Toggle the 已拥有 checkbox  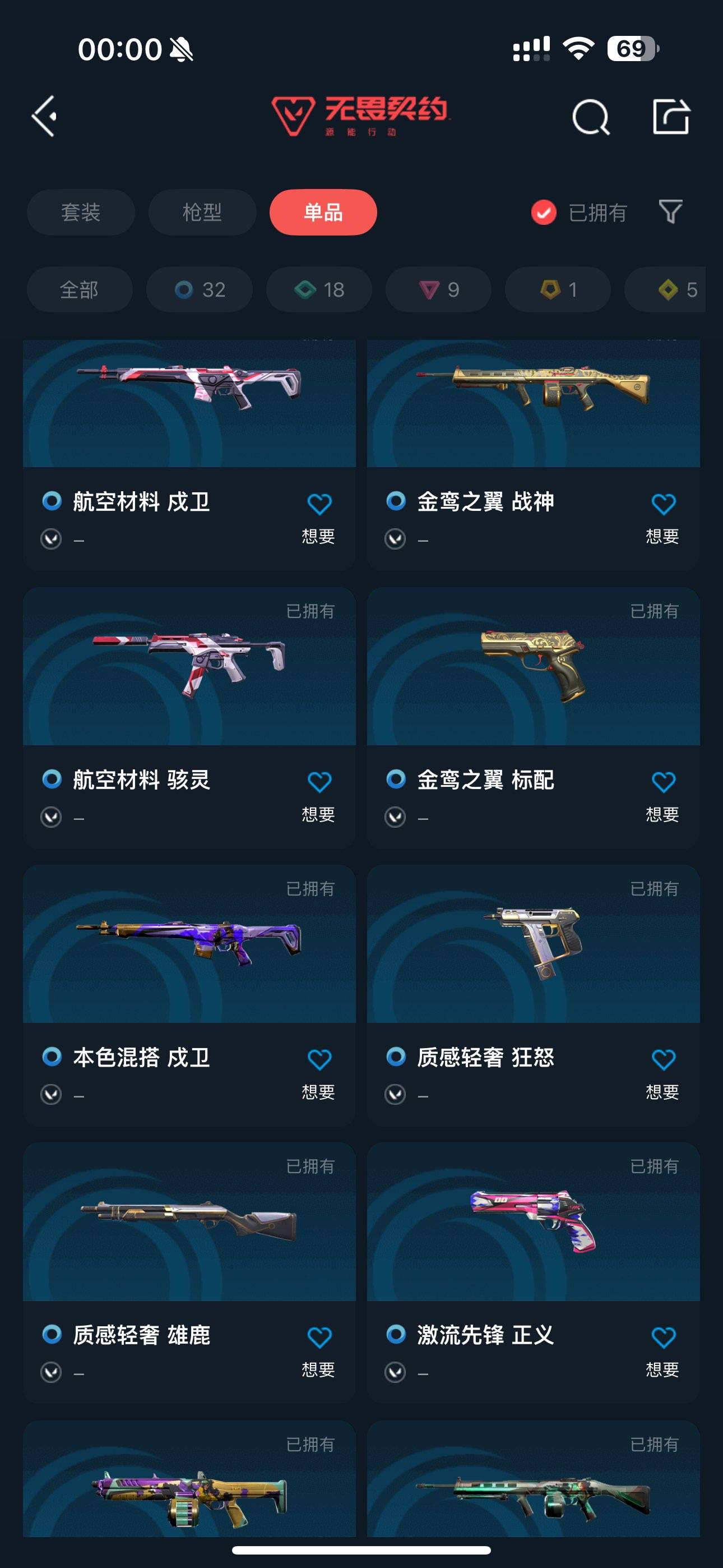(544, 213)
